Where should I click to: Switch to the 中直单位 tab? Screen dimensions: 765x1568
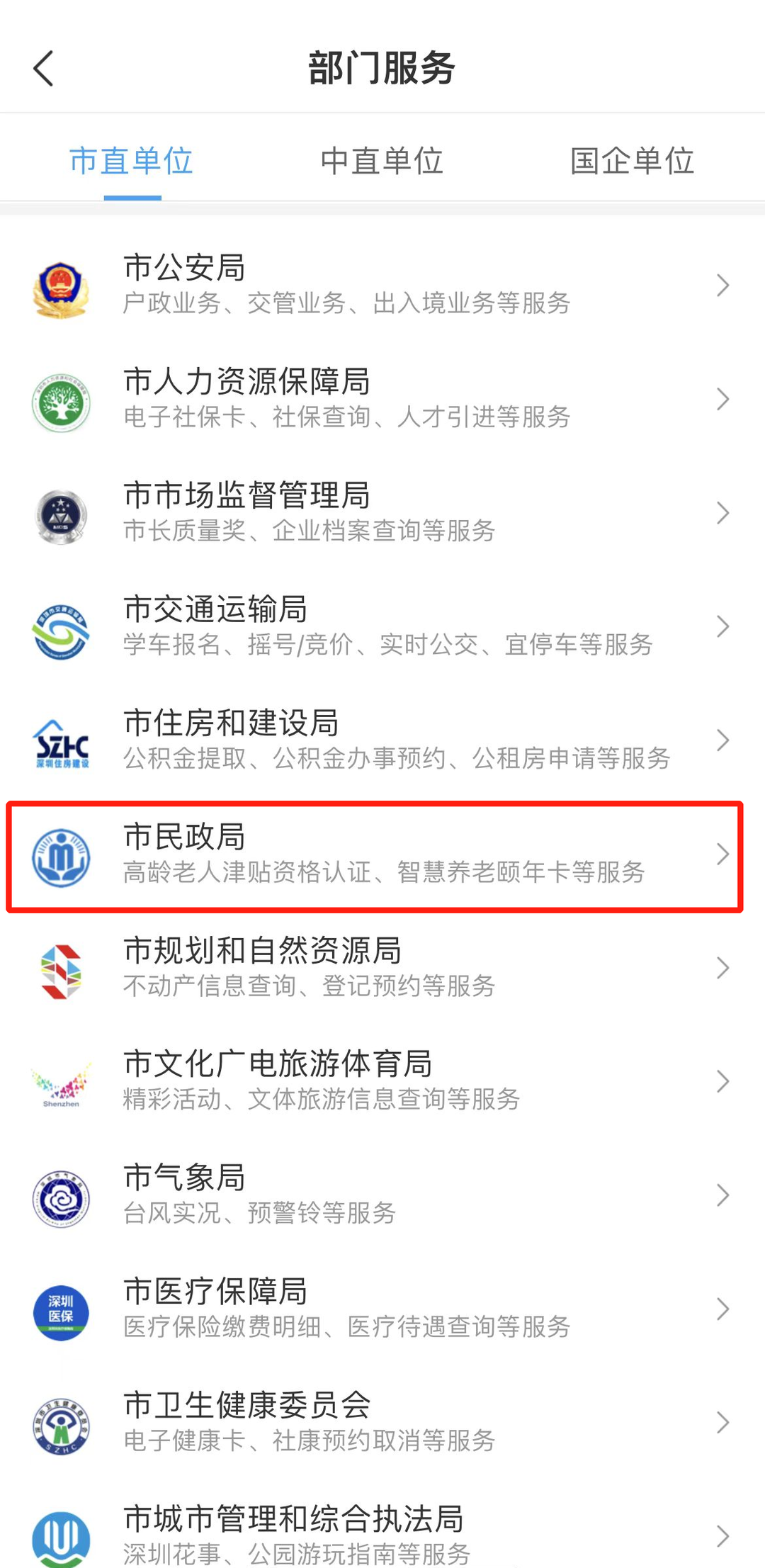382,161
